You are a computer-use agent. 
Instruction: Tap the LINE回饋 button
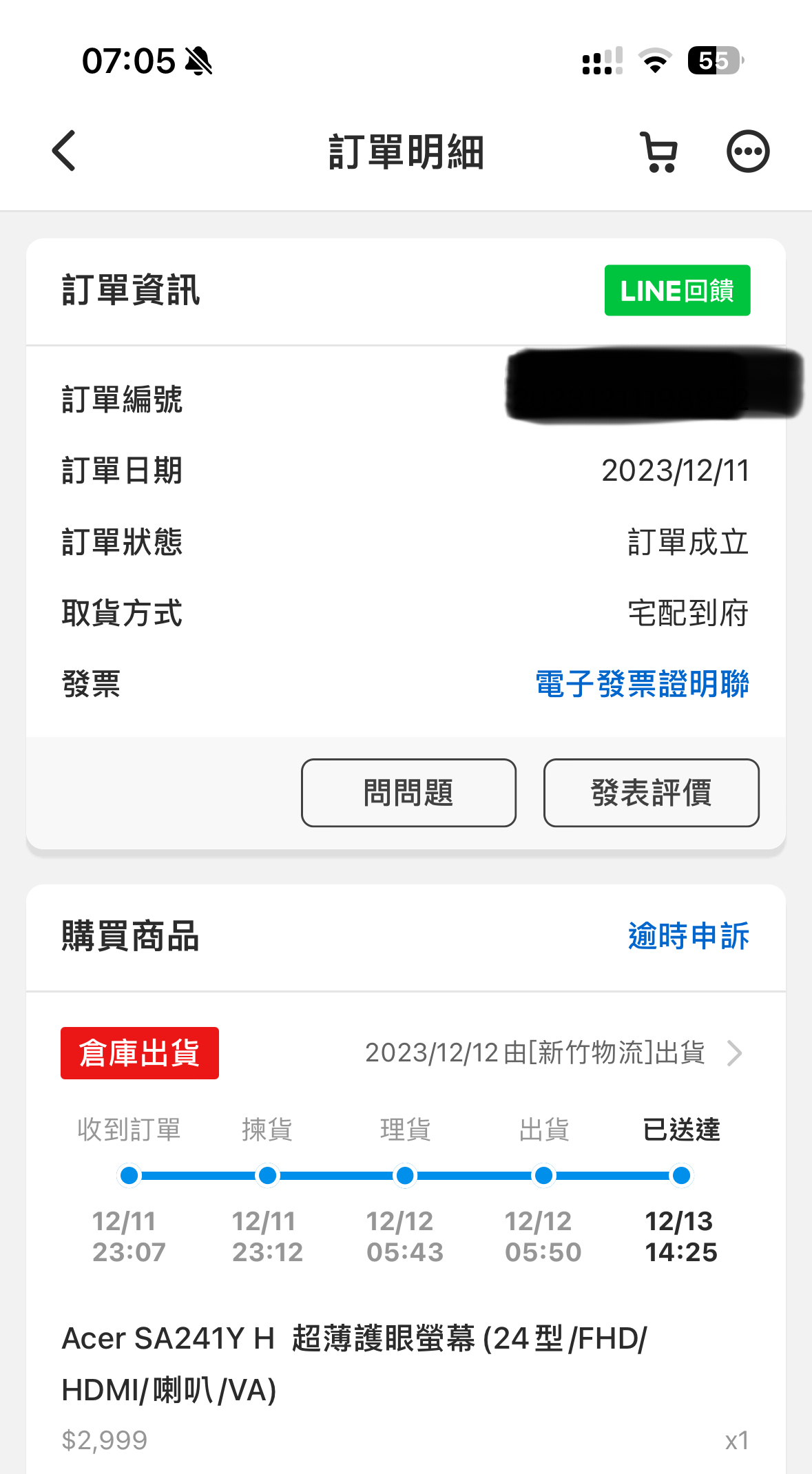pos(677,291)
